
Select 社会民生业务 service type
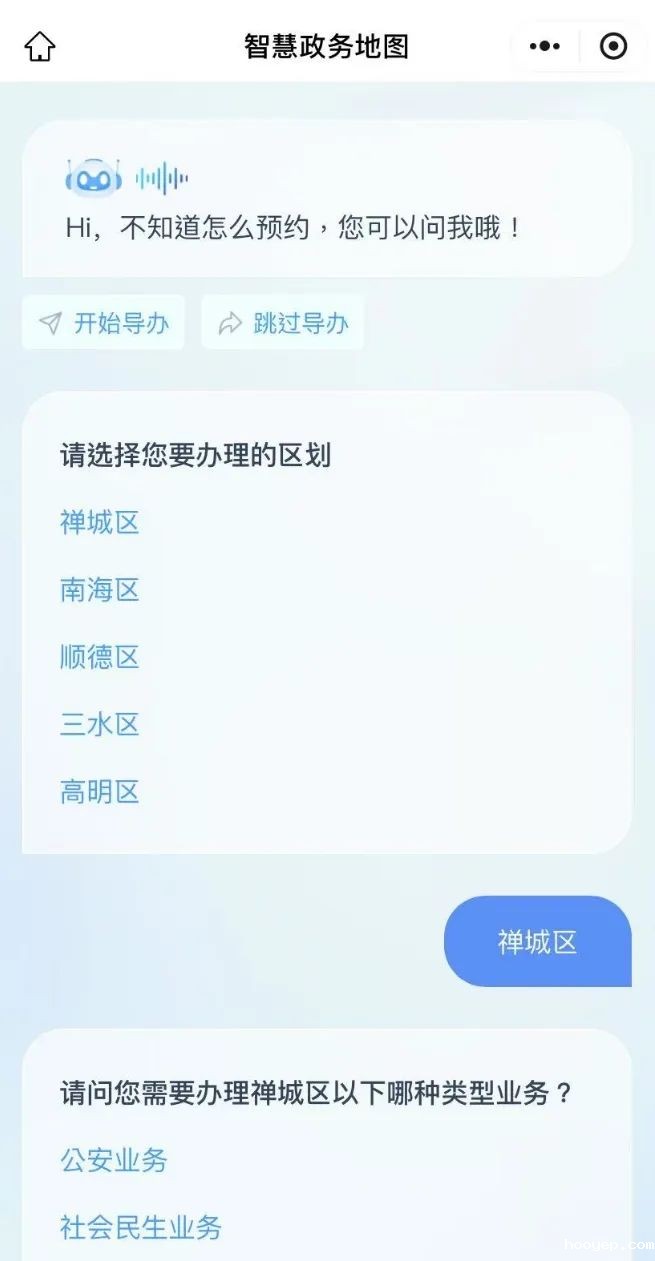point(141,1227)
